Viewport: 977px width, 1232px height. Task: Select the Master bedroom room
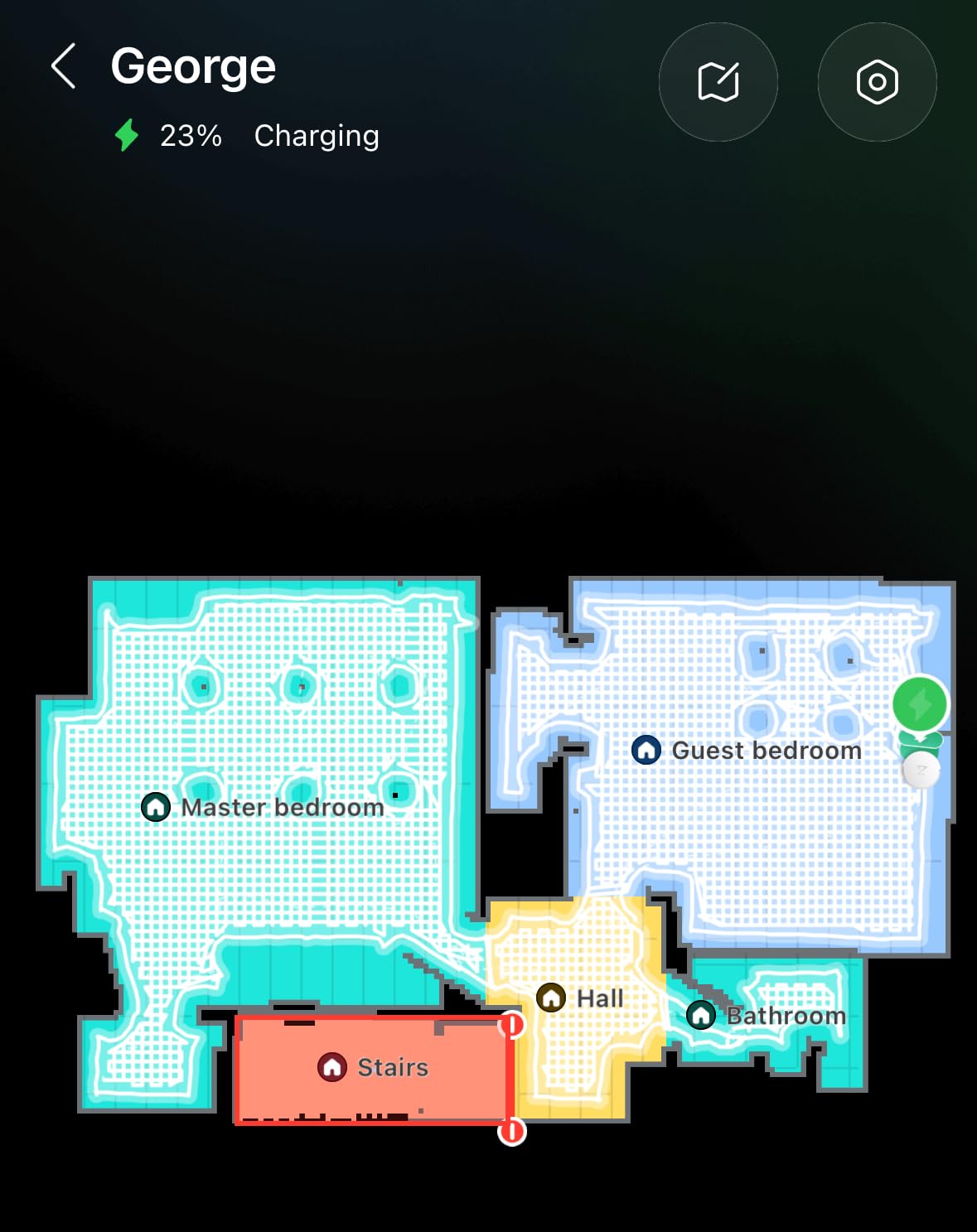(263, 807)
